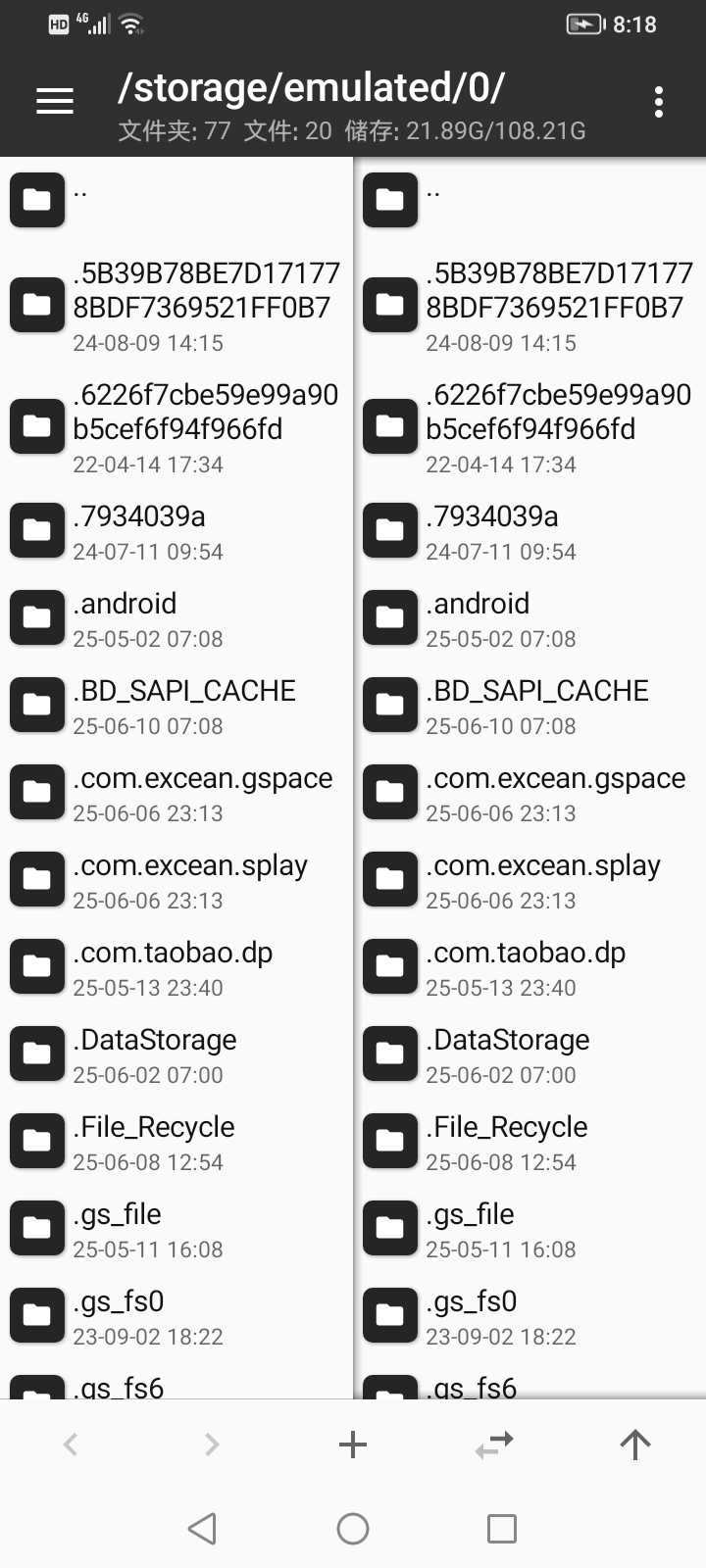
Task: Tap the plus button to create new
Action: click(x=353, y=1445)
